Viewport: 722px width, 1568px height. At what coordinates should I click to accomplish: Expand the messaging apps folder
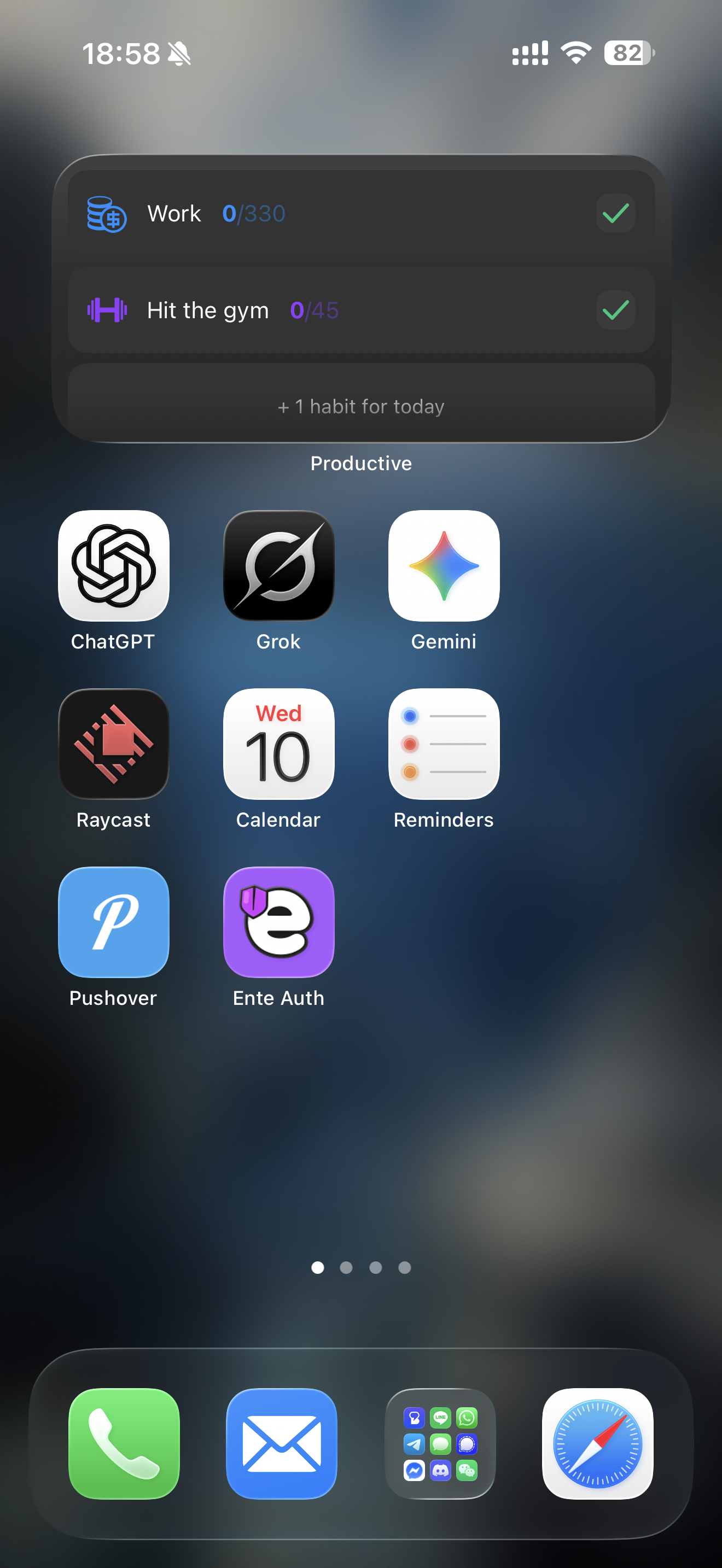440,1443
